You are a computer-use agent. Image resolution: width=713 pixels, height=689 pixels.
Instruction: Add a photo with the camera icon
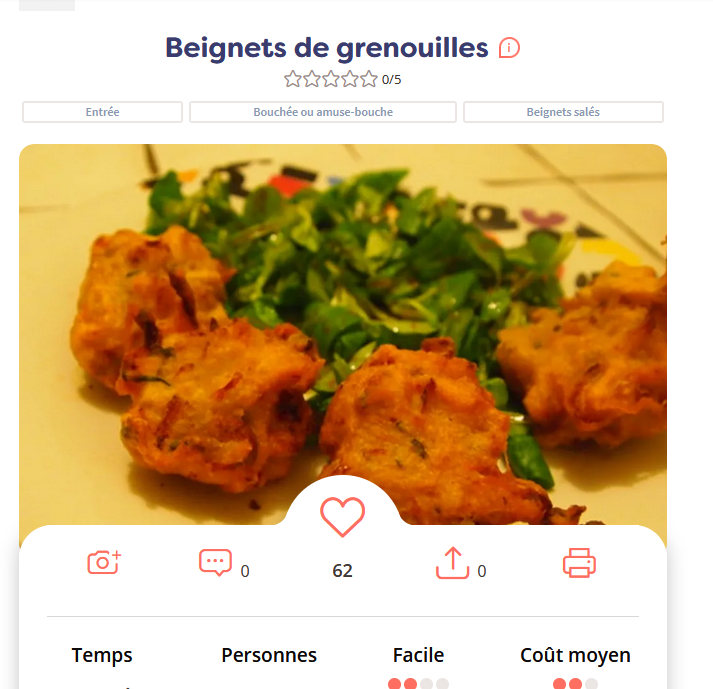(104, 562)
